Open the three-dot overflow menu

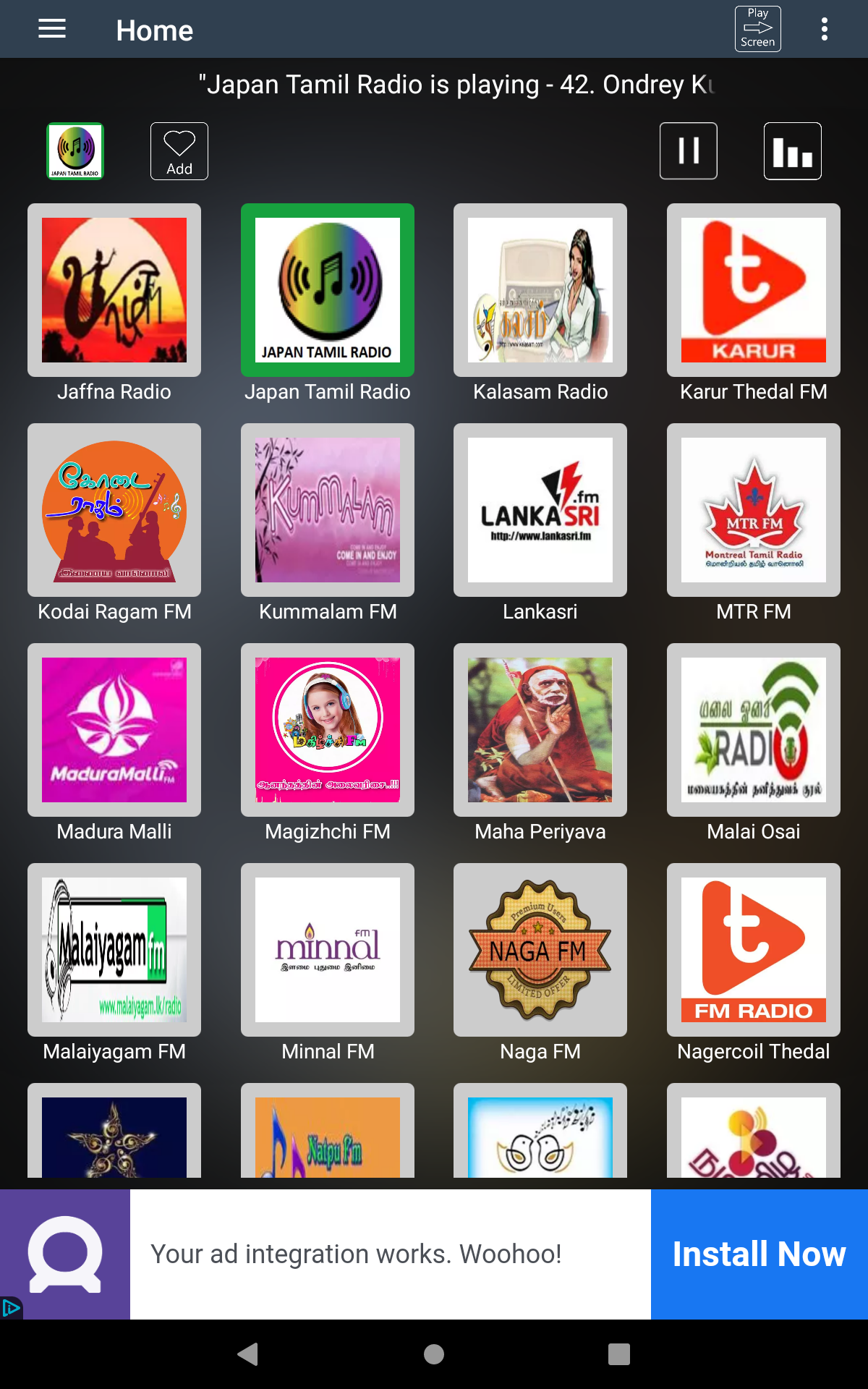[824, 29]
